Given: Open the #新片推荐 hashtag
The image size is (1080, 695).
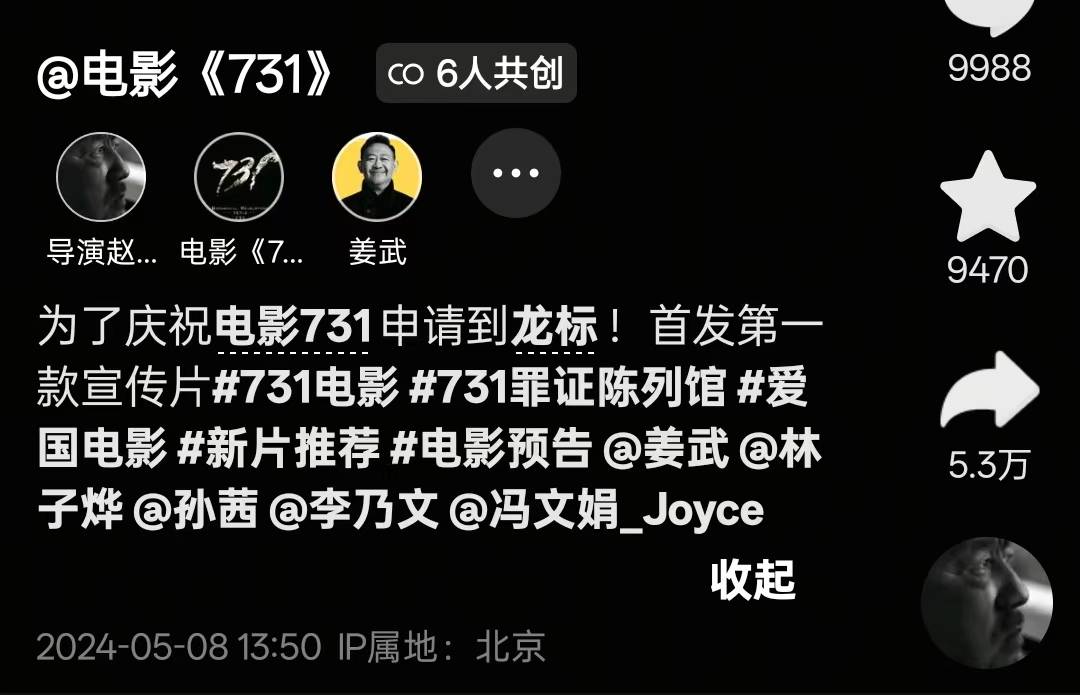Looking at the screenshot, I should [278, 450].
